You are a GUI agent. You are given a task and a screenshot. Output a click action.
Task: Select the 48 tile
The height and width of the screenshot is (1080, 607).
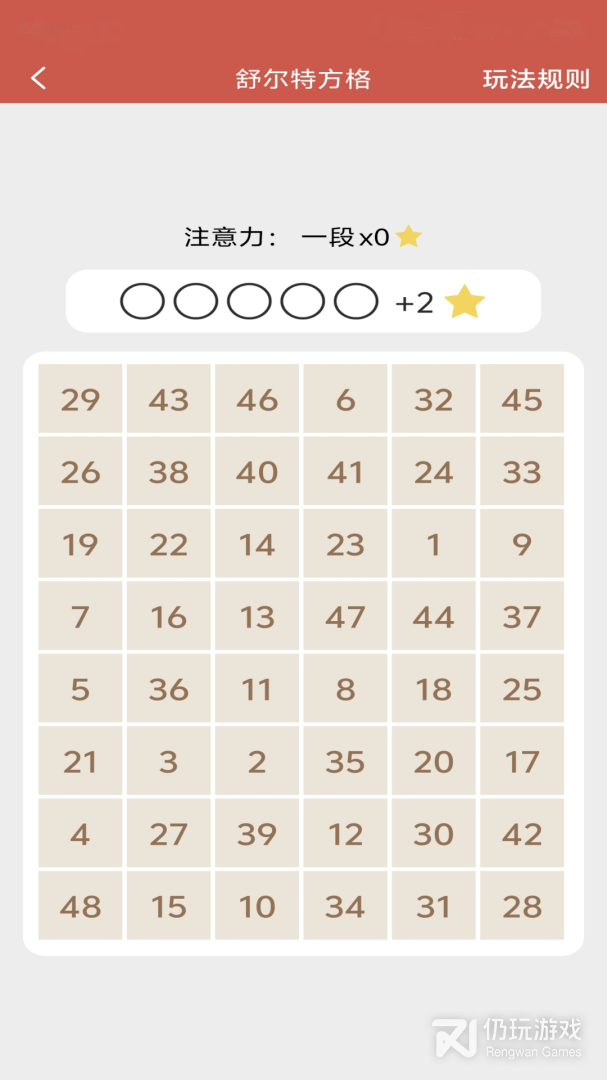tap(80, 906)
